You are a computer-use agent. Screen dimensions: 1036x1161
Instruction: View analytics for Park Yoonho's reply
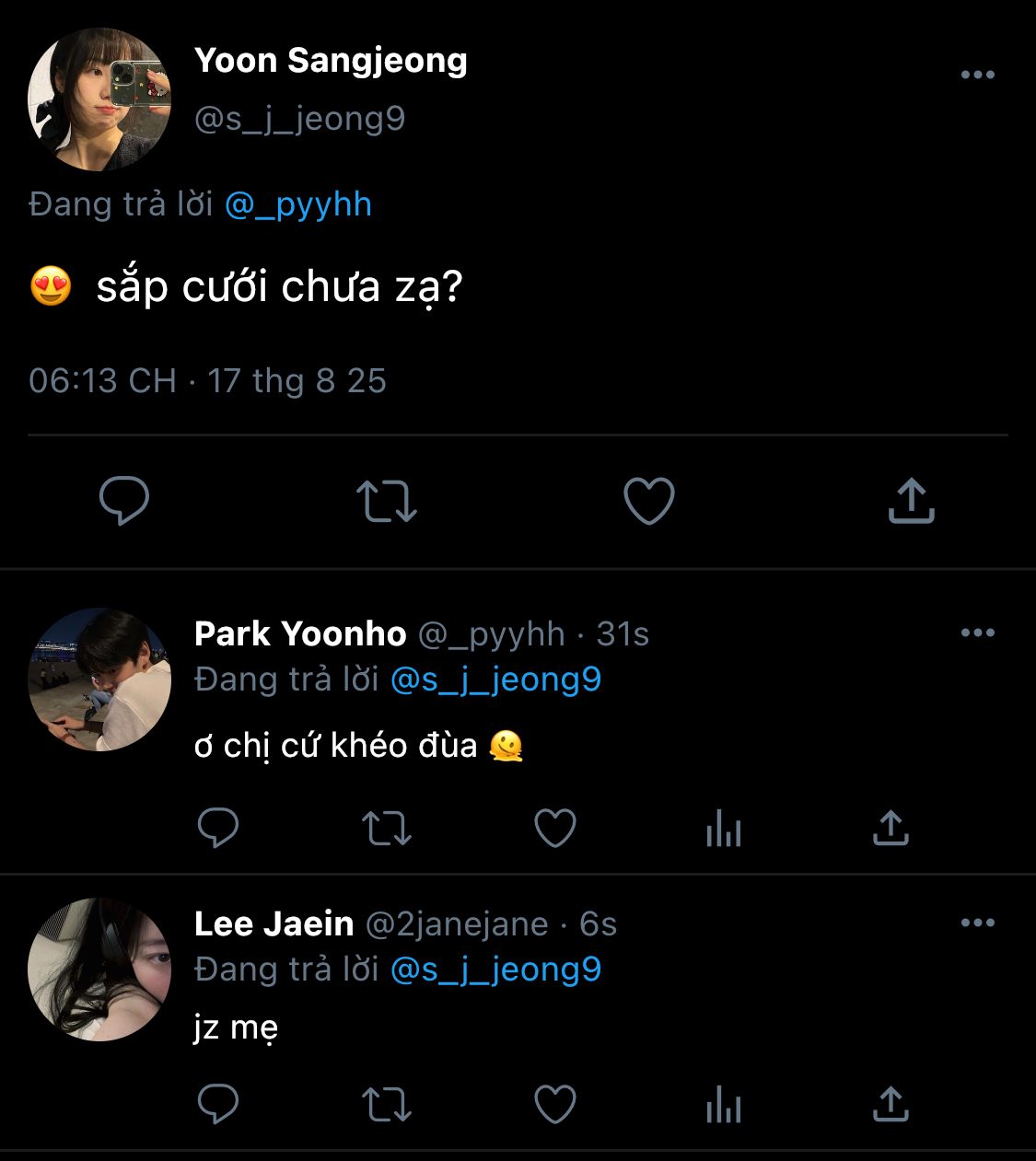click(x=724, y=829)
